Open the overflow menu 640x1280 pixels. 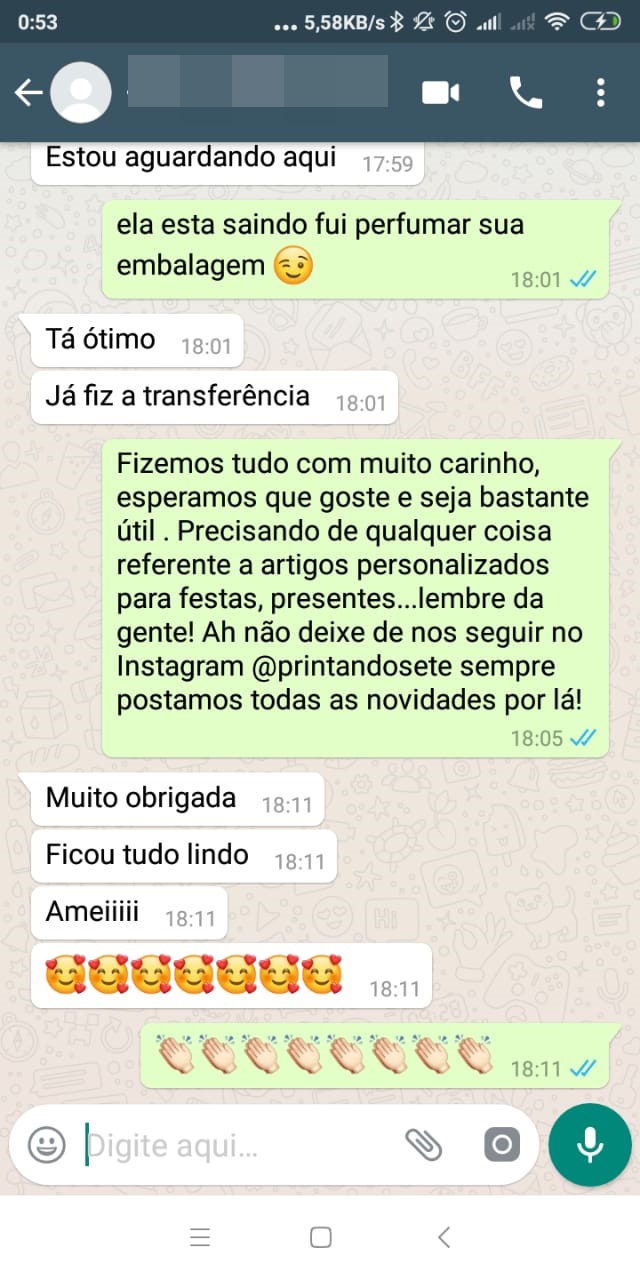[600, 93]
